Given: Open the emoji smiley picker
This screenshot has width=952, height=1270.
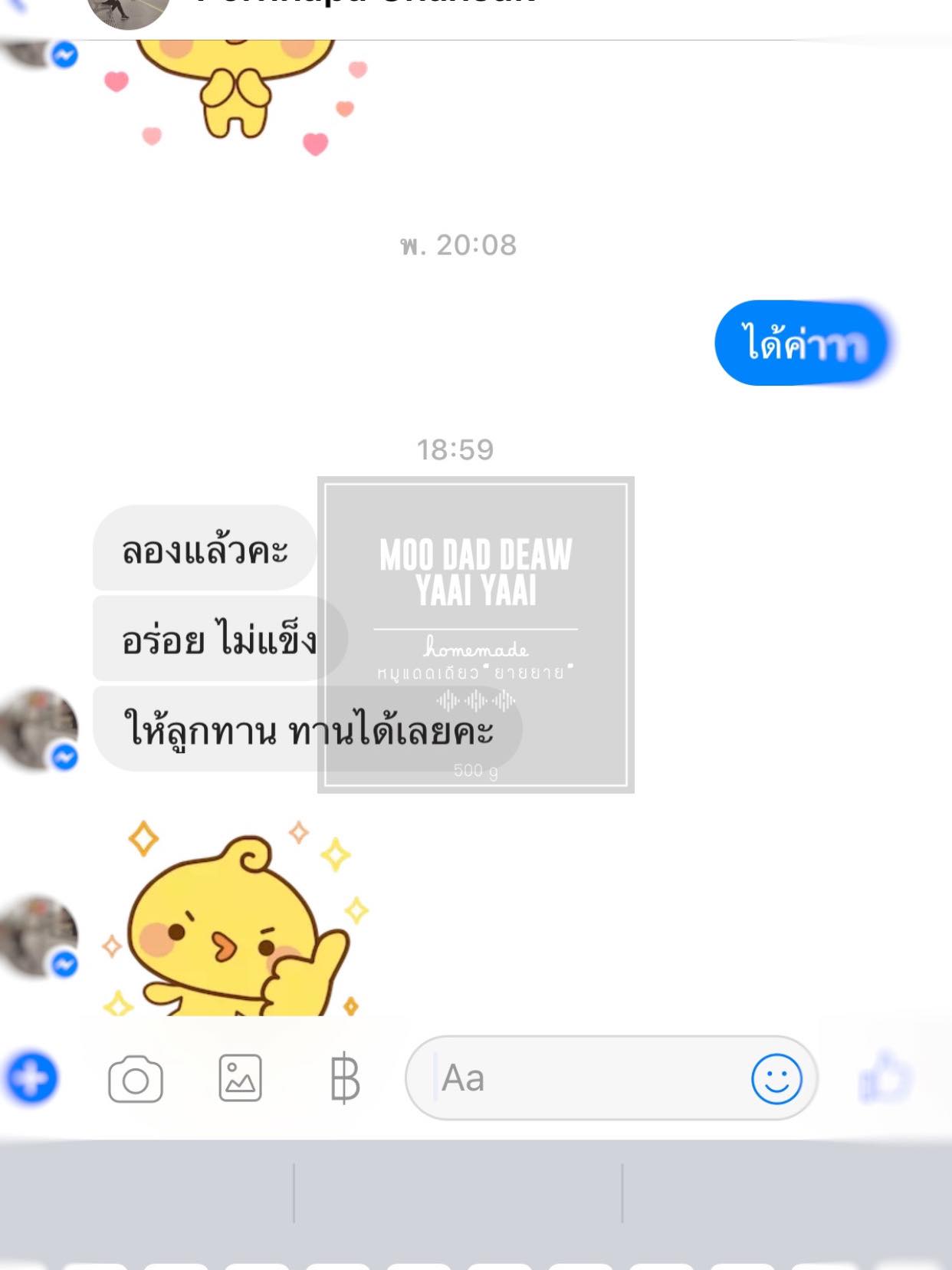Looking at the screenshot, I should (776, 1078).
